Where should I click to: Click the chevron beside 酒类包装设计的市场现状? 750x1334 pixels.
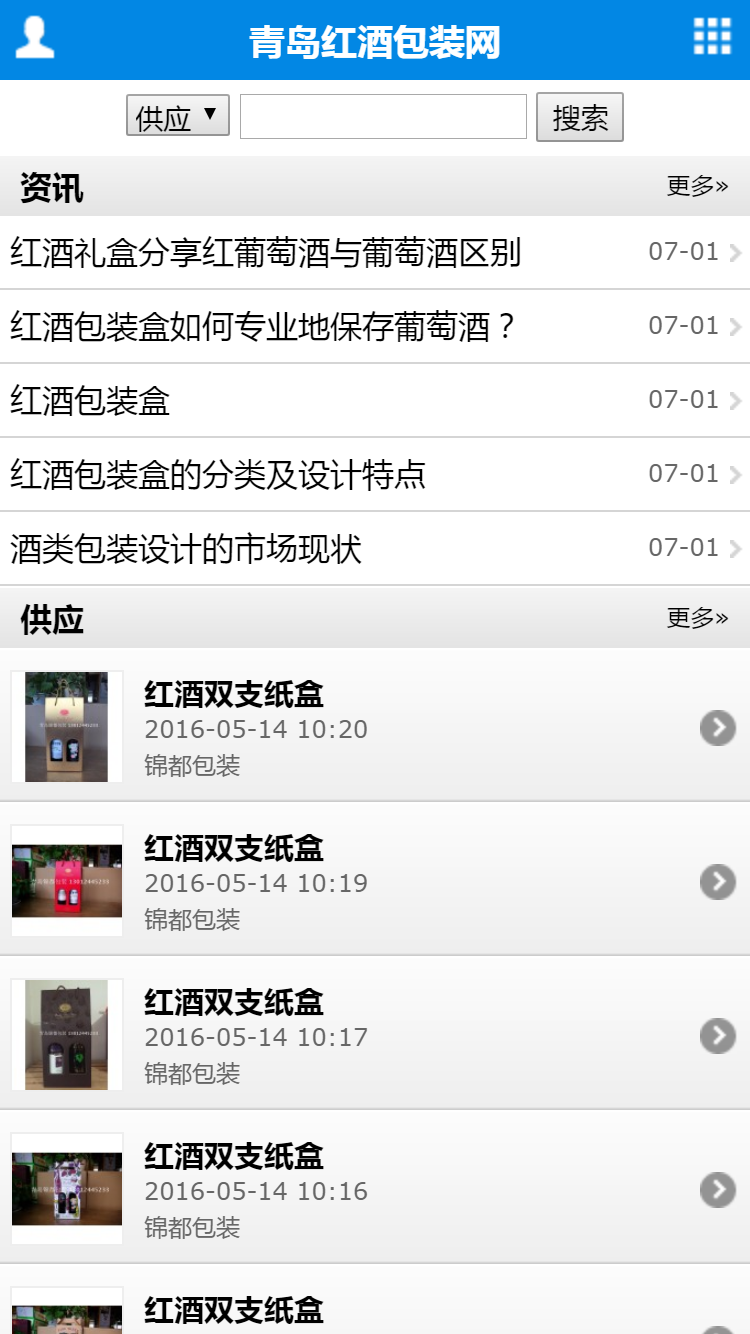(736, 548)
